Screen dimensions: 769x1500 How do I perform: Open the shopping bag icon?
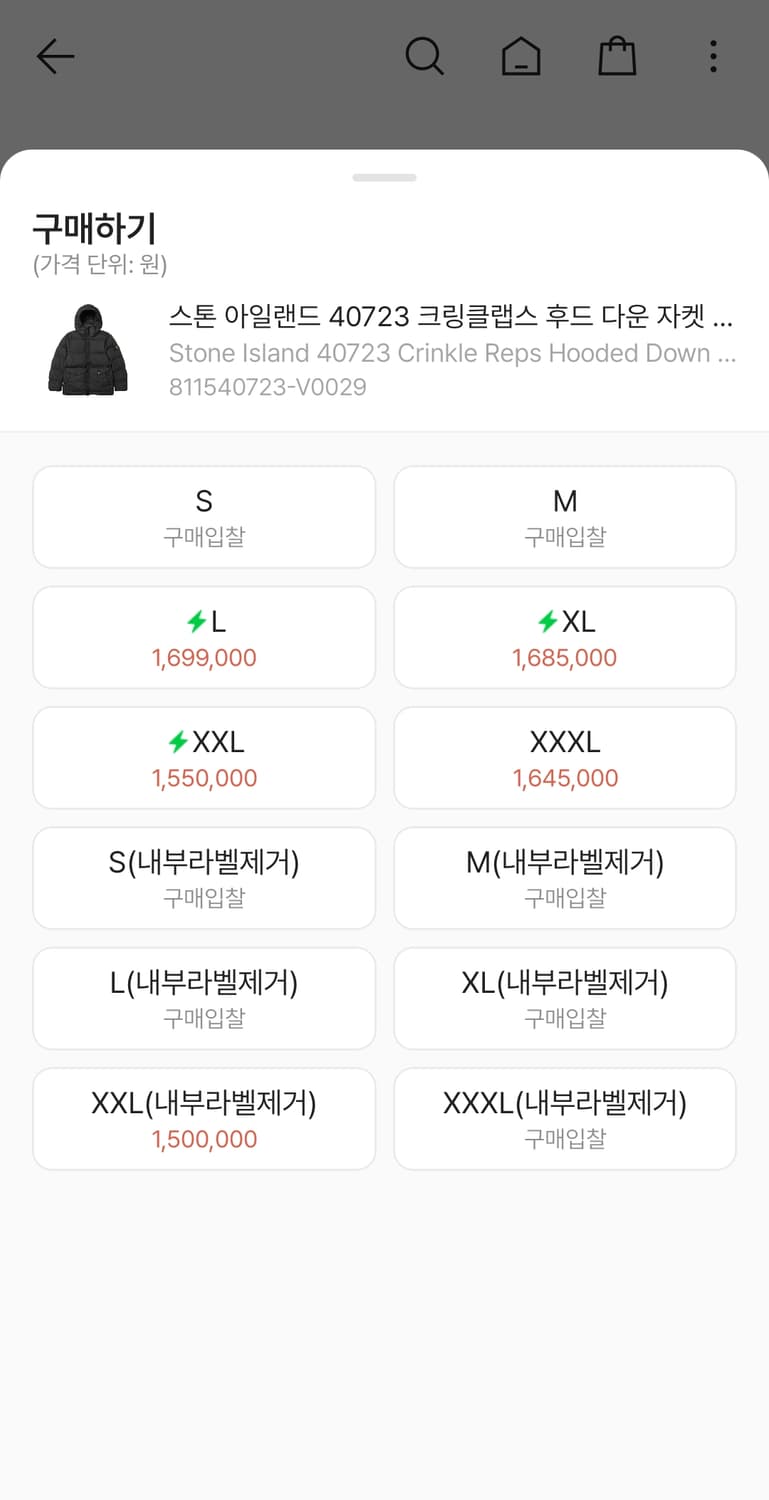tap(617, 57)
